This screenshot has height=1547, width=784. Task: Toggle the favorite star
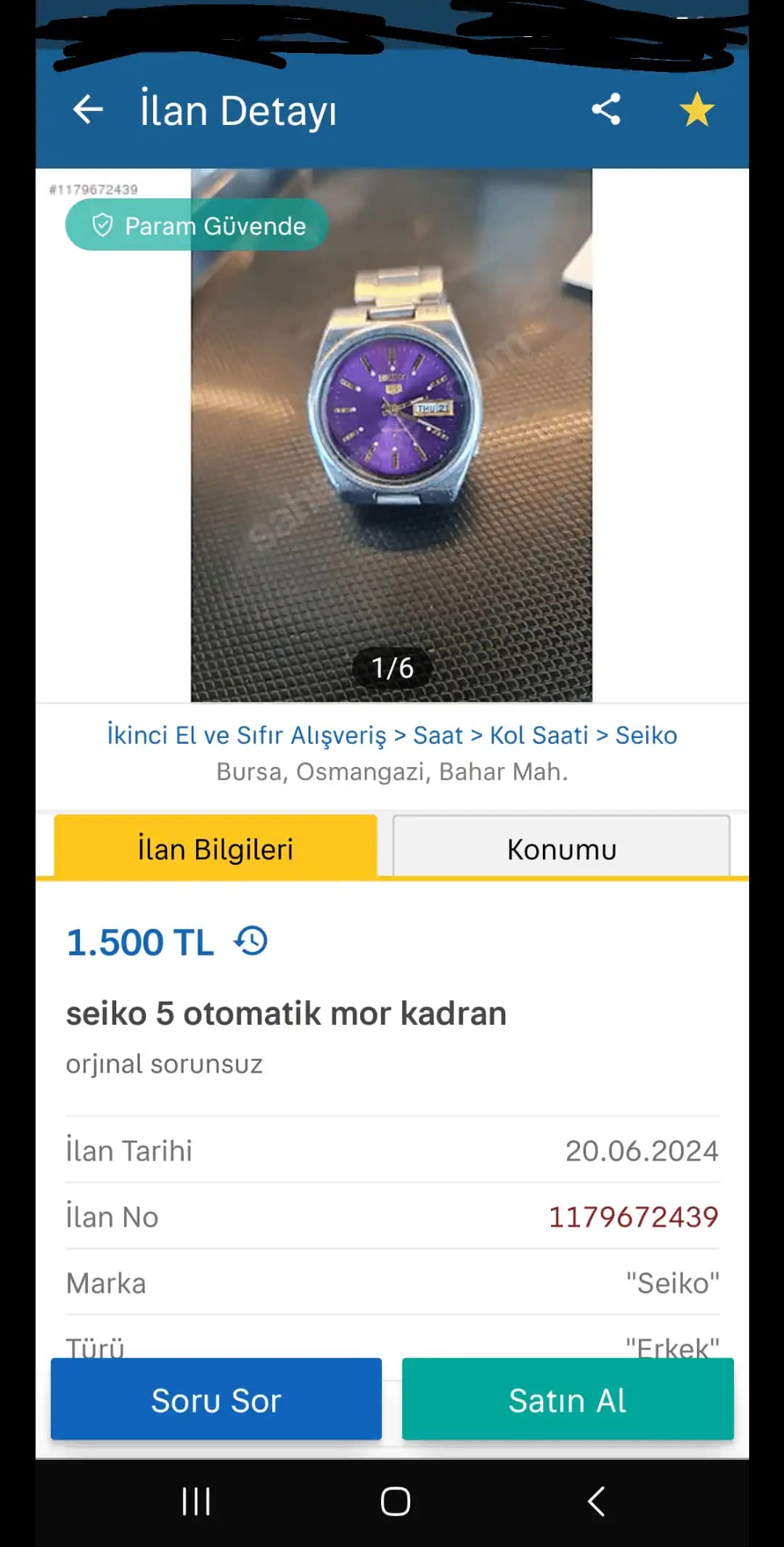(x=697, y=110)
